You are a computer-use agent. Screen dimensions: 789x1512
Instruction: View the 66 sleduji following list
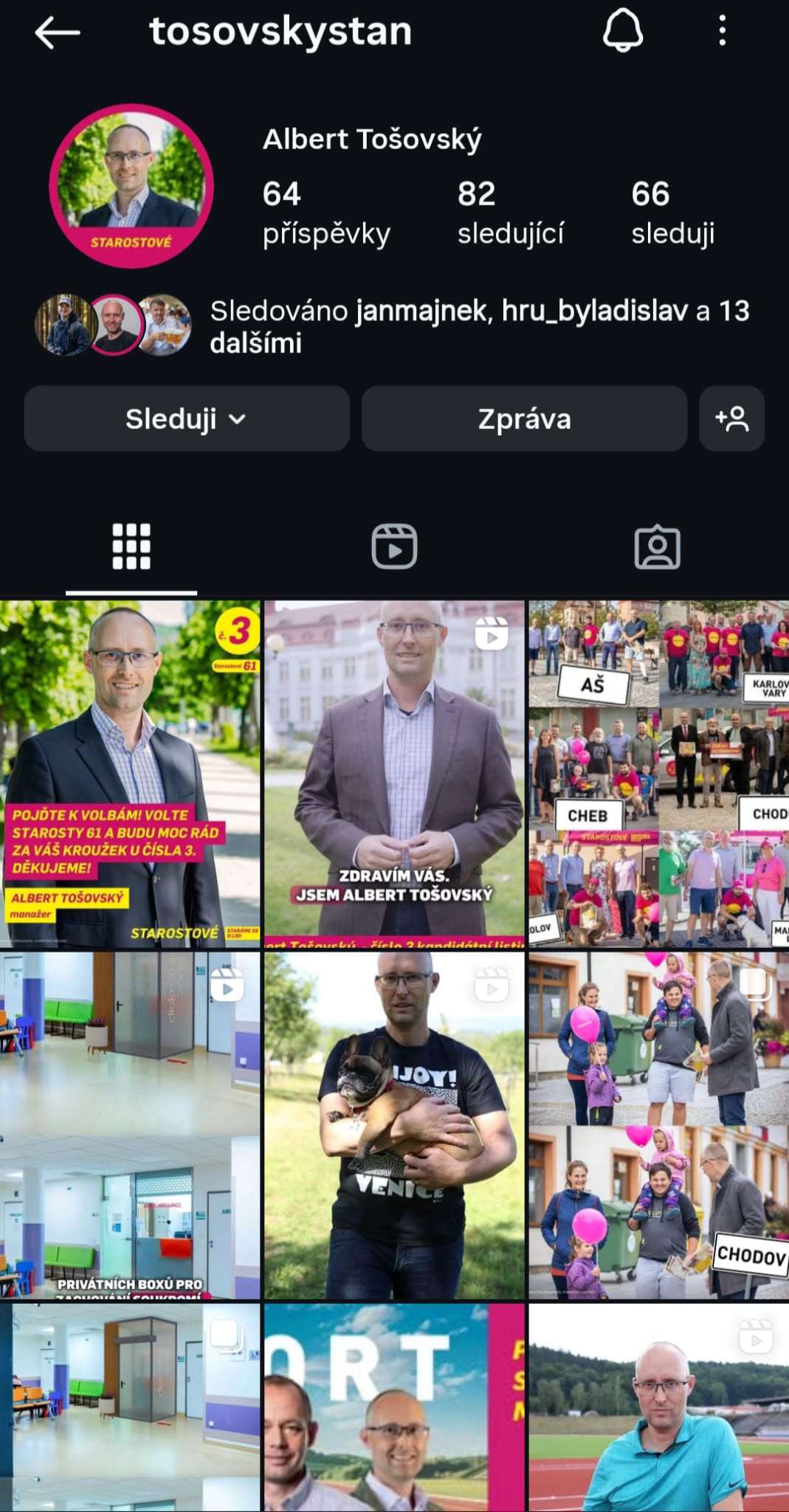[672, 213]
